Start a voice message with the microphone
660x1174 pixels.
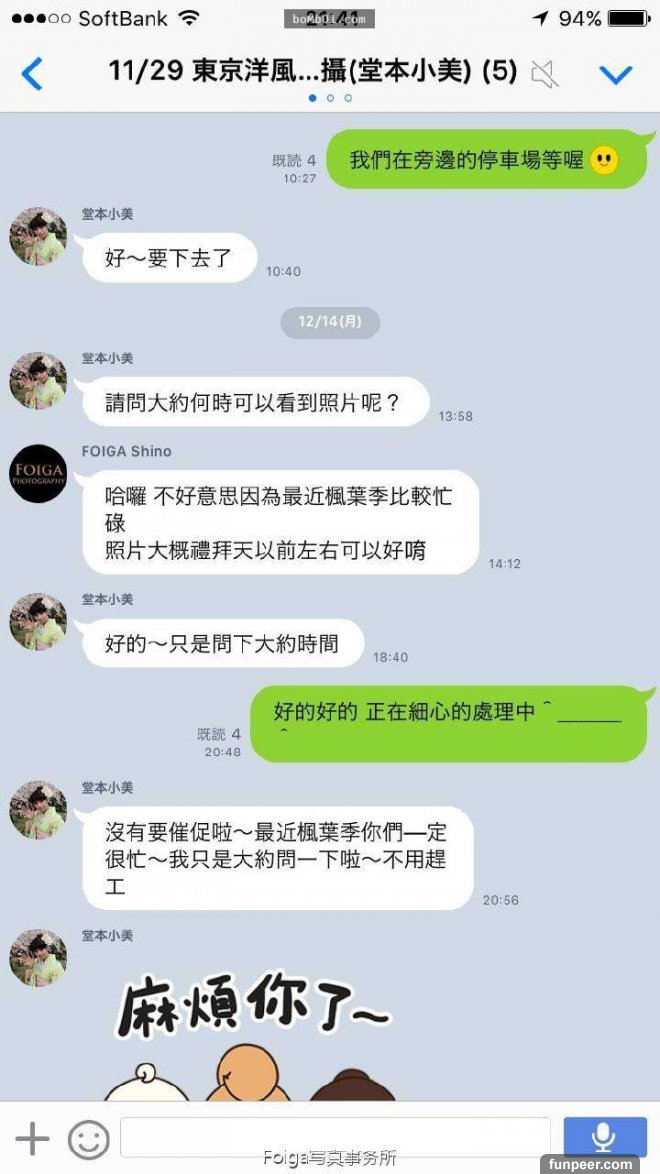pos(603,1138)
